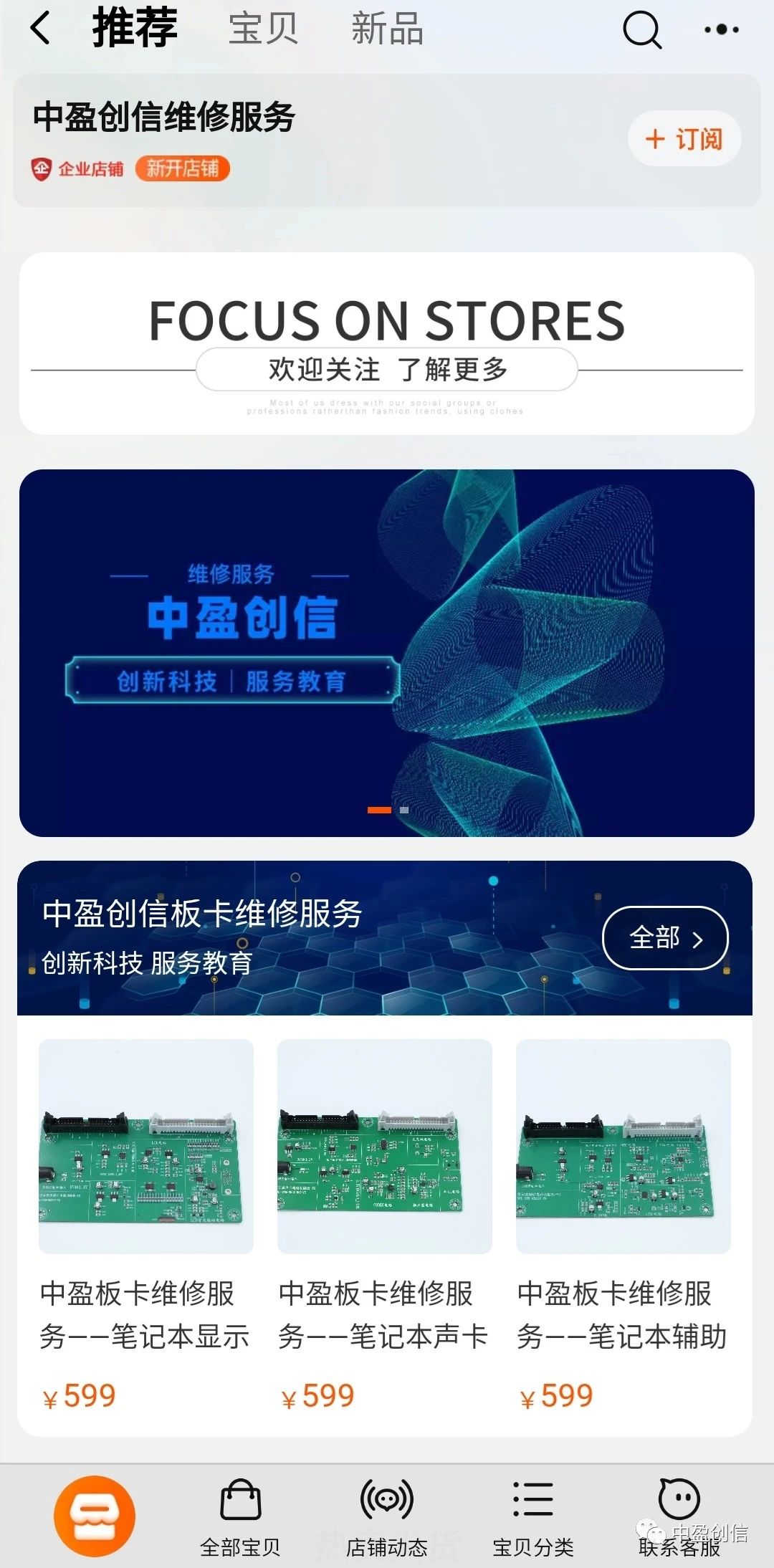Open the 笔记本辅助 board repair product
Image resolution: width=774 pixels, height=1568 pixels.
pyautogui.click(x=623, y=1147)
